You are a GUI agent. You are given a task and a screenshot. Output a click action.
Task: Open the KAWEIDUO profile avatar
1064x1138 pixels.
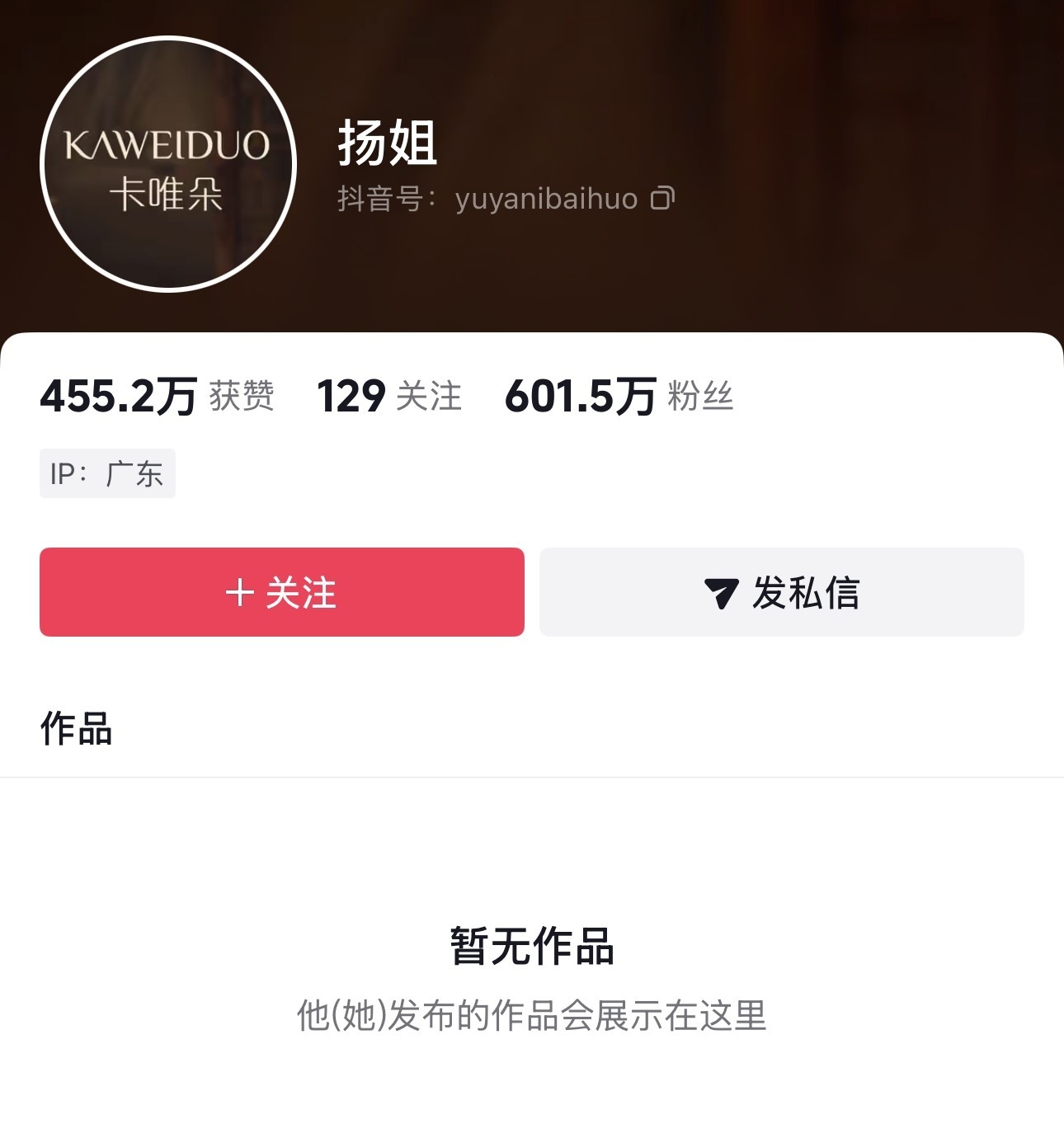tap(168, 164)
